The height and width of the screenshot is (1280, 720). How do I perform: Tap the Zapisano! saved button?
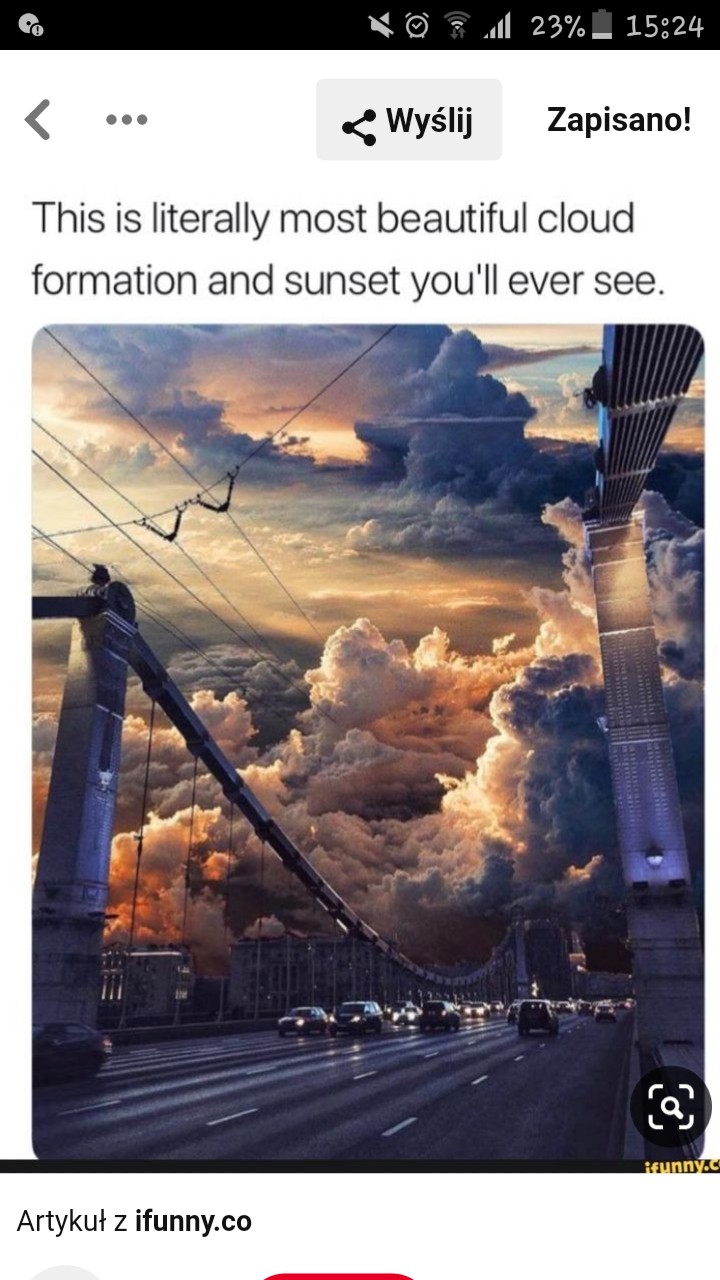coord(619,120)
